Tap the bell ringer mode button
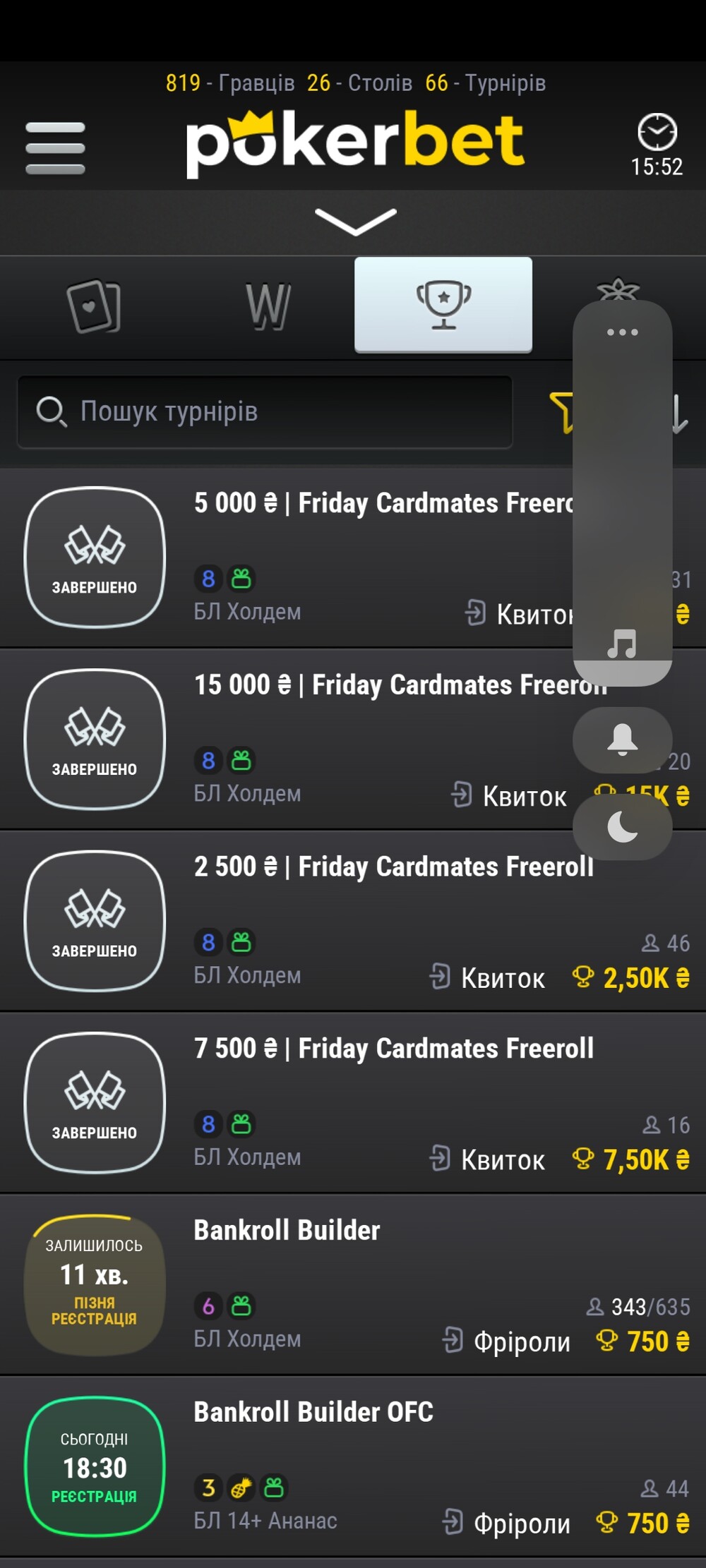The image size is (706, 1568). point(622,740)
